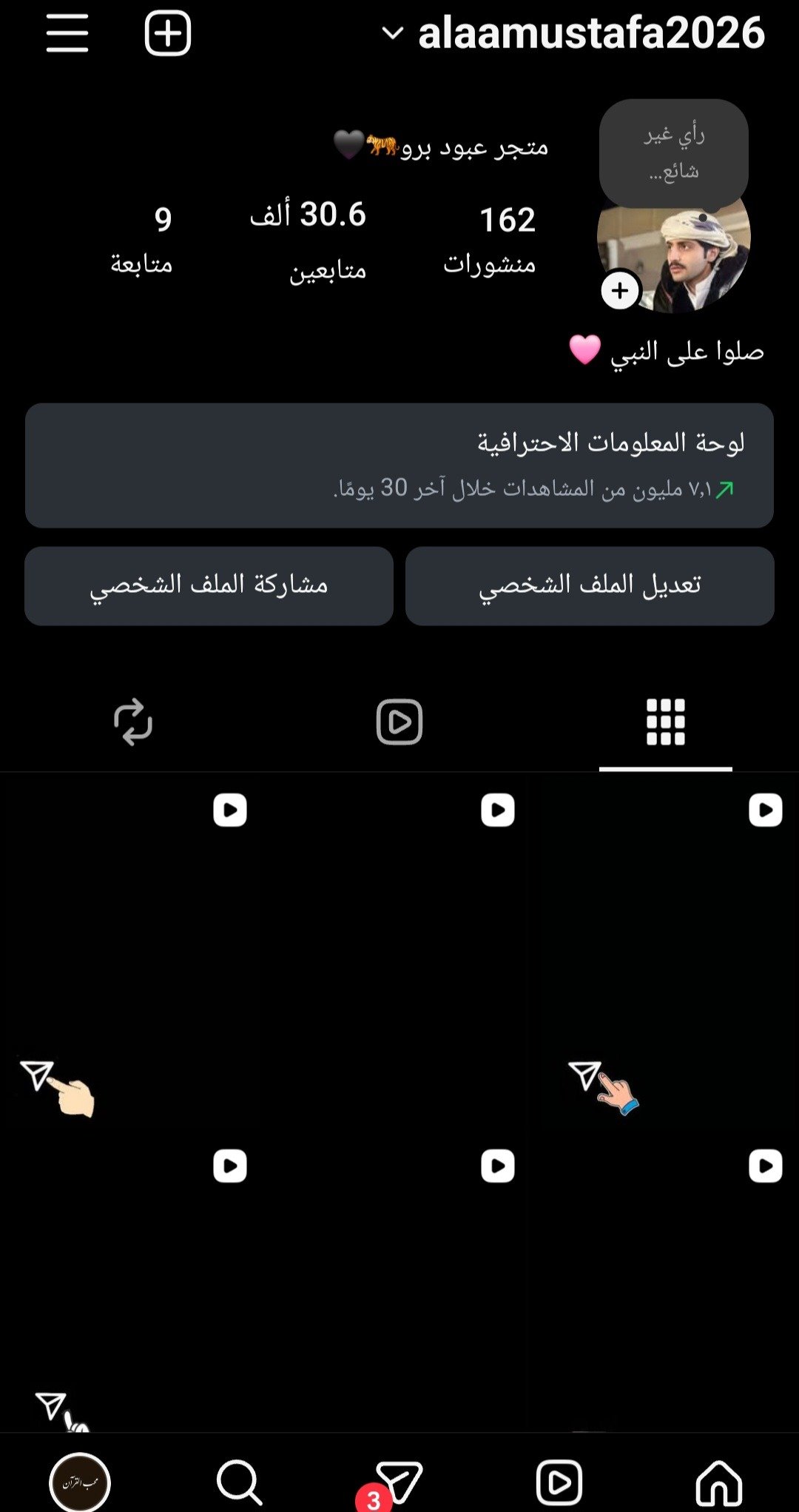Switch to the reels tab
The width and height of the screenshot is (799, 1512).
click(x=399, y=722)
